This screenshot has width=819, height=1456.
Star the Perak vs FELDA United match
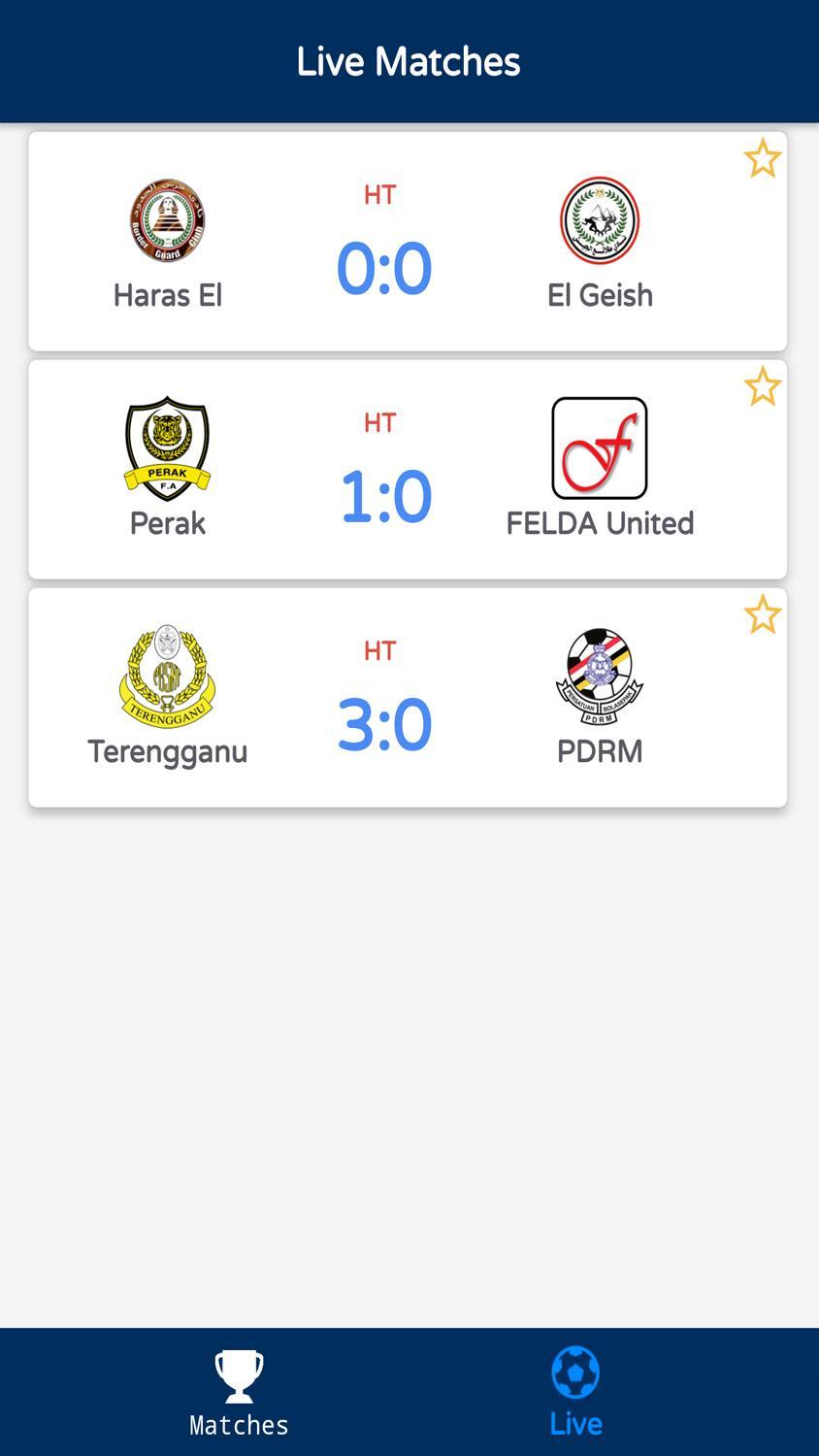coord(762,387)
